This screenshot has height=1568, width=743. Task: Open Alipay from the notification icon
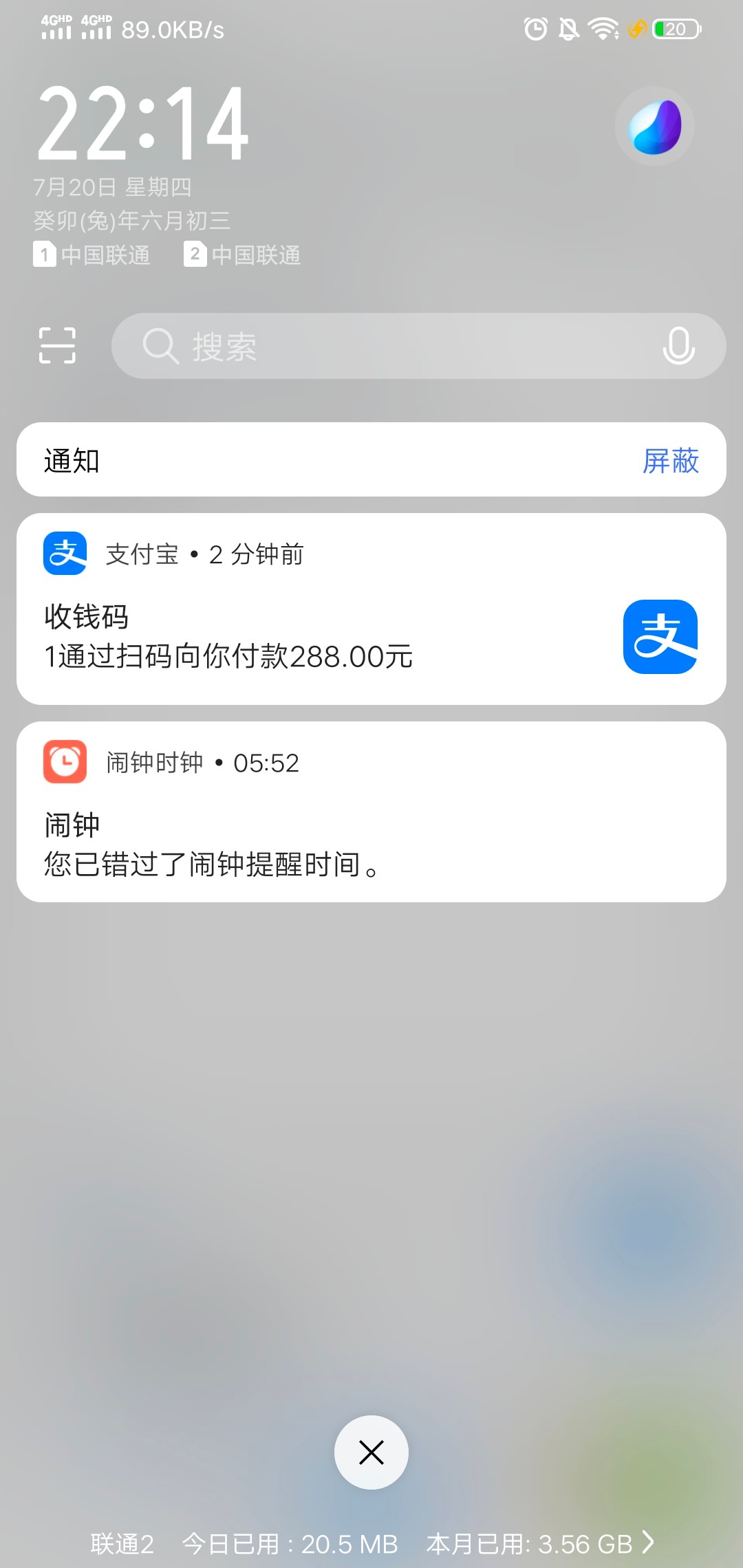[65, 554]
